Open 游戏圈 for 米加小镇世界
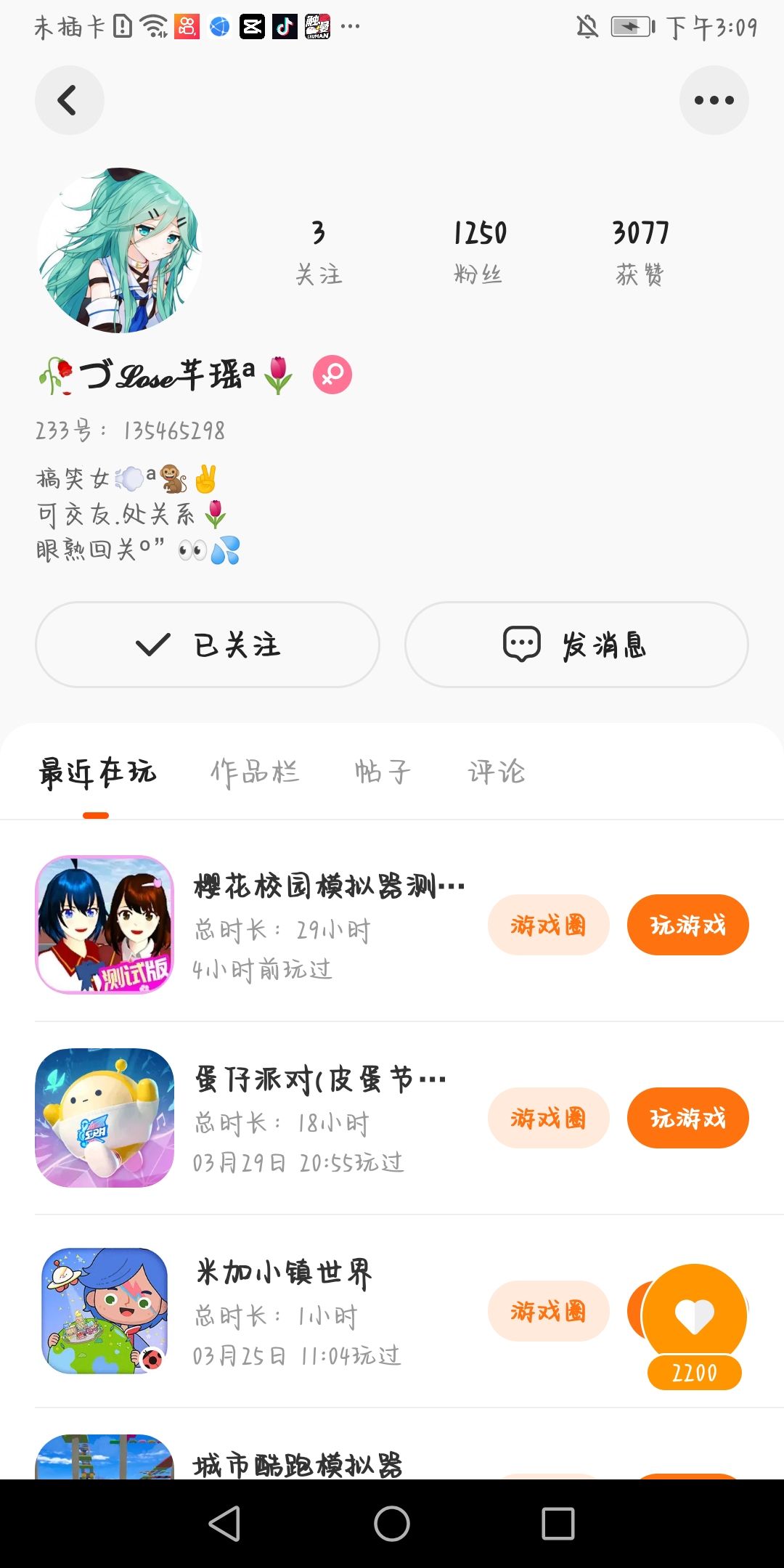The width and height of the screenshot is (784, 1568). coord(548,1311)
